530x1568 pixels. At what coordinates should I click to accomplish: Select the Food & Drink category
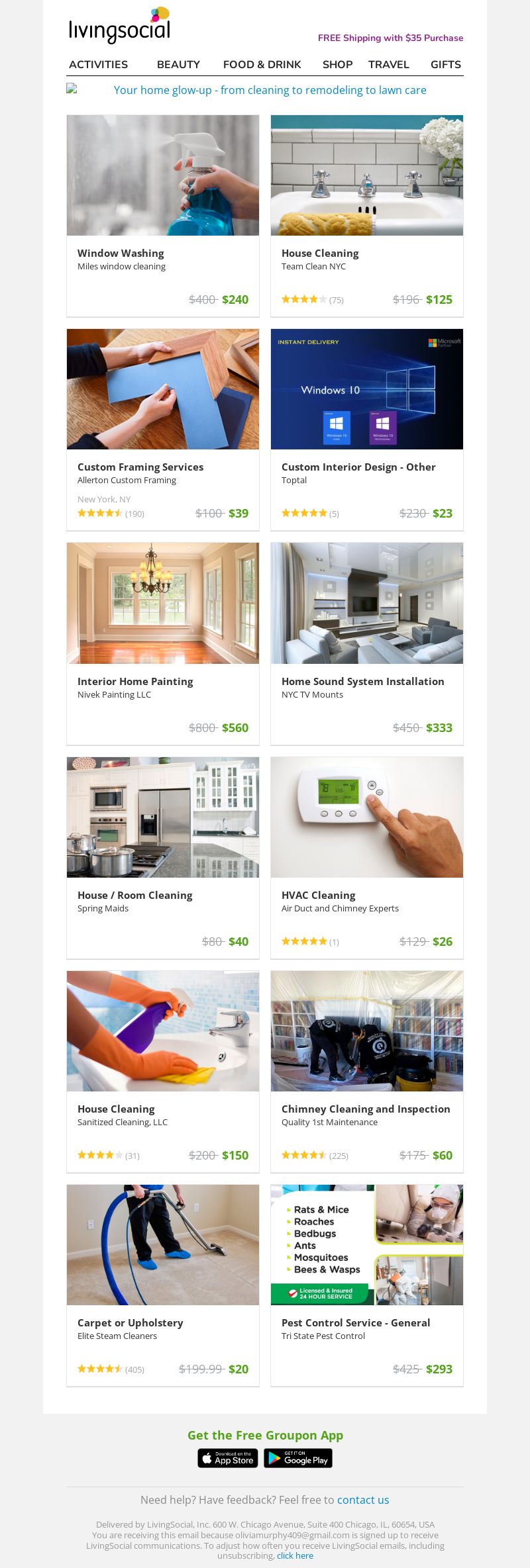point(262,64)
